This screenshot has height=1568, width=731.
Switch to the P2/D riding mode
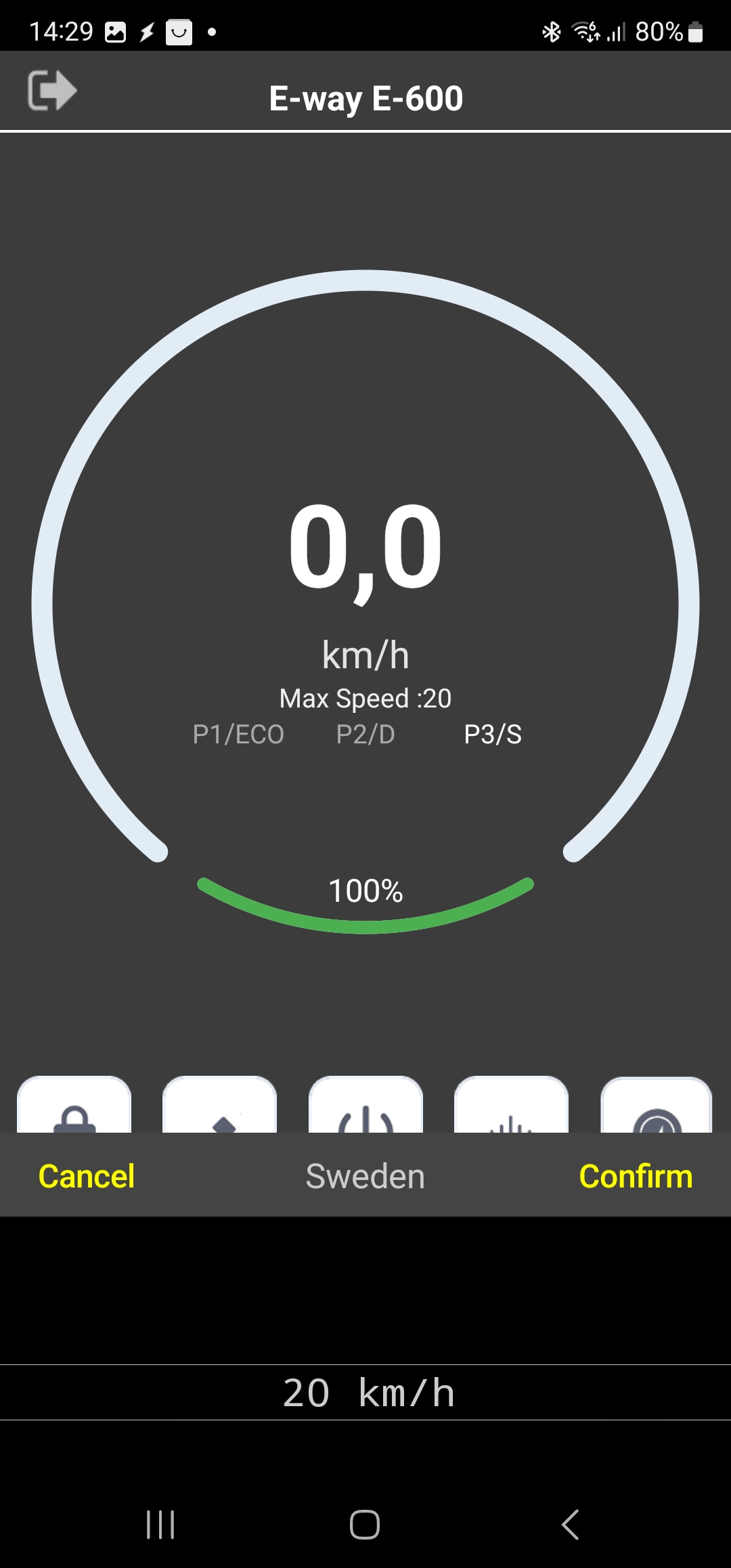(x=364, y=734)
